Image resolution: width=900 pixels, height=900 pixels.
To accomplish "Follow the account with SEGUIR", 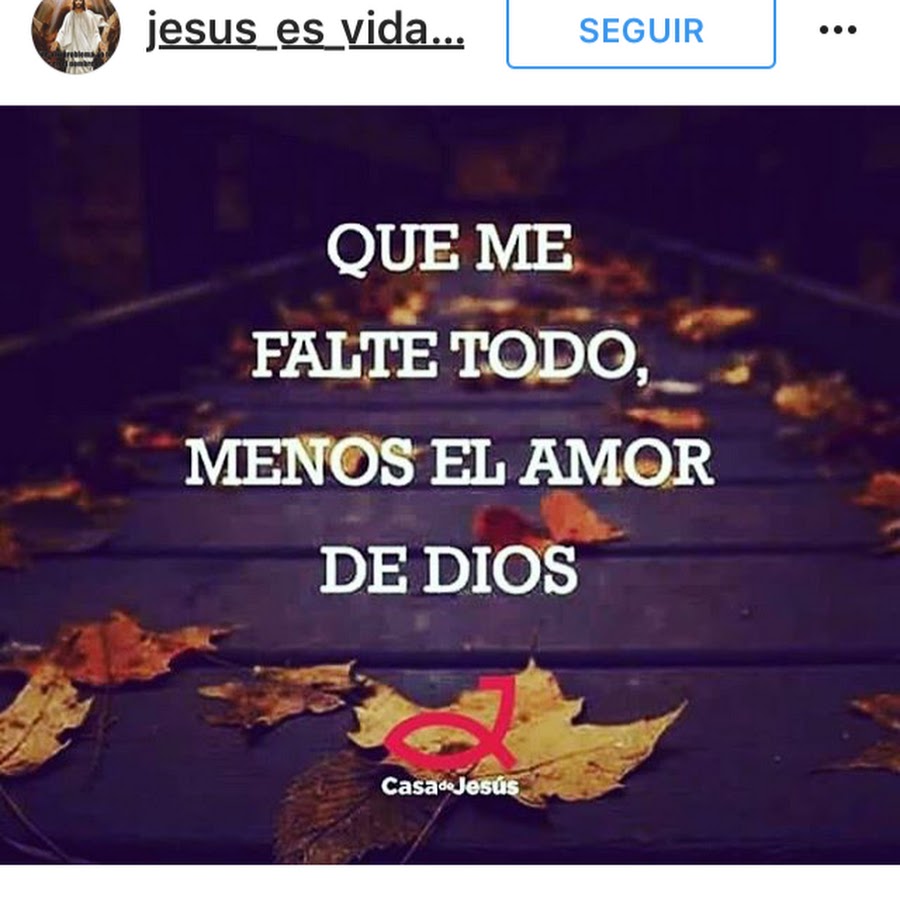I will [640, 31].
